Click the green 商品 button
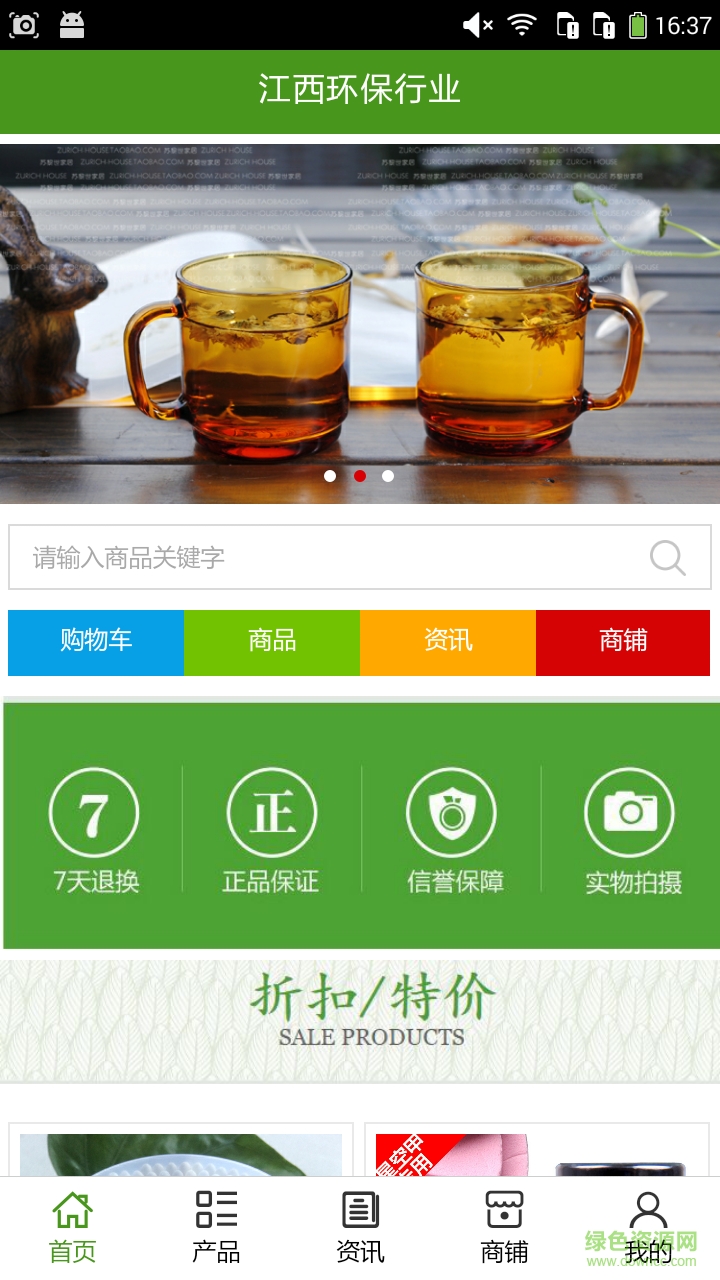This screenshot has height=1280, width=720. (x=271, y=643)
